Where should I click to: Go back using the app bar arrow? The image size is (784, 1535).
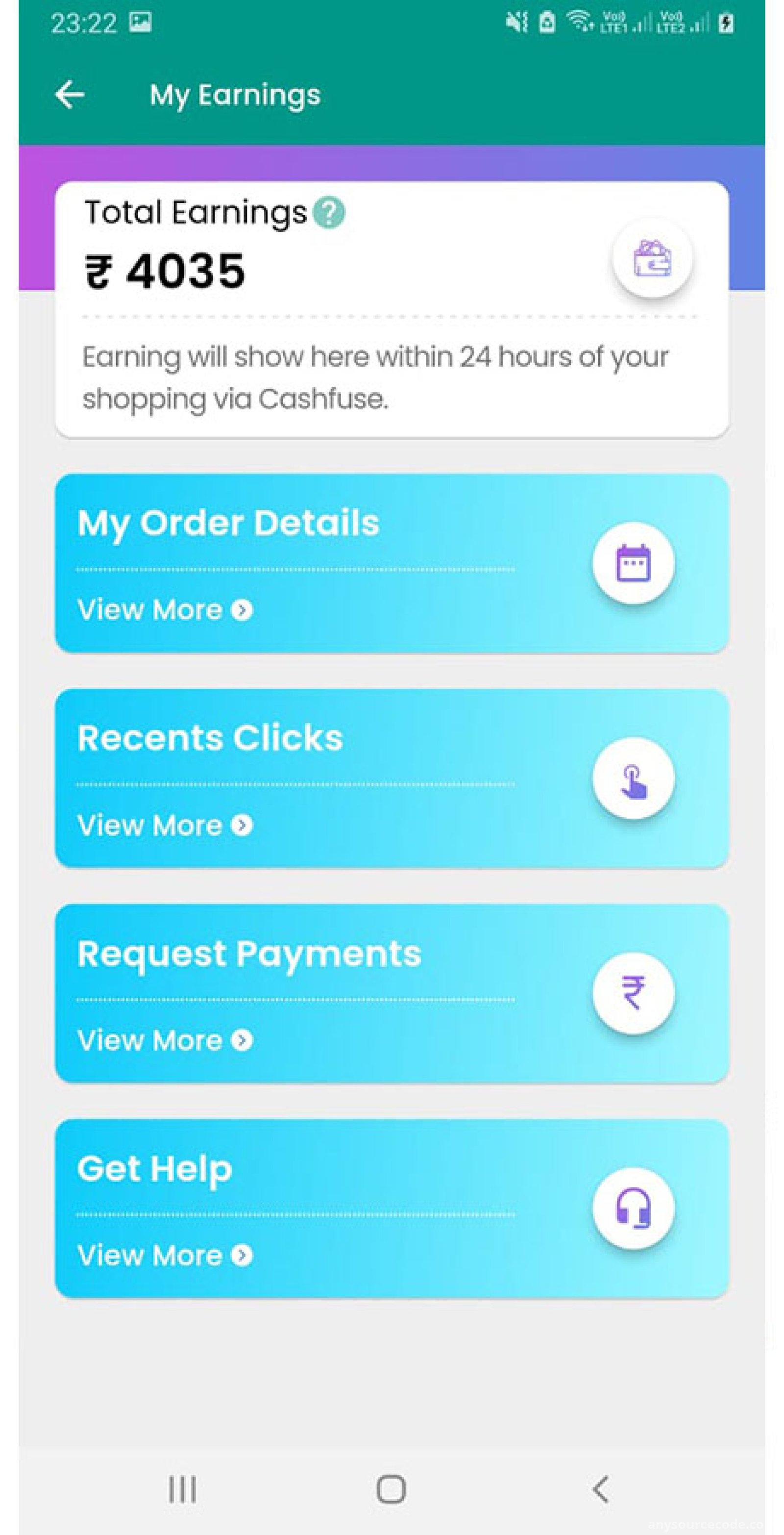tap(70, 95)
